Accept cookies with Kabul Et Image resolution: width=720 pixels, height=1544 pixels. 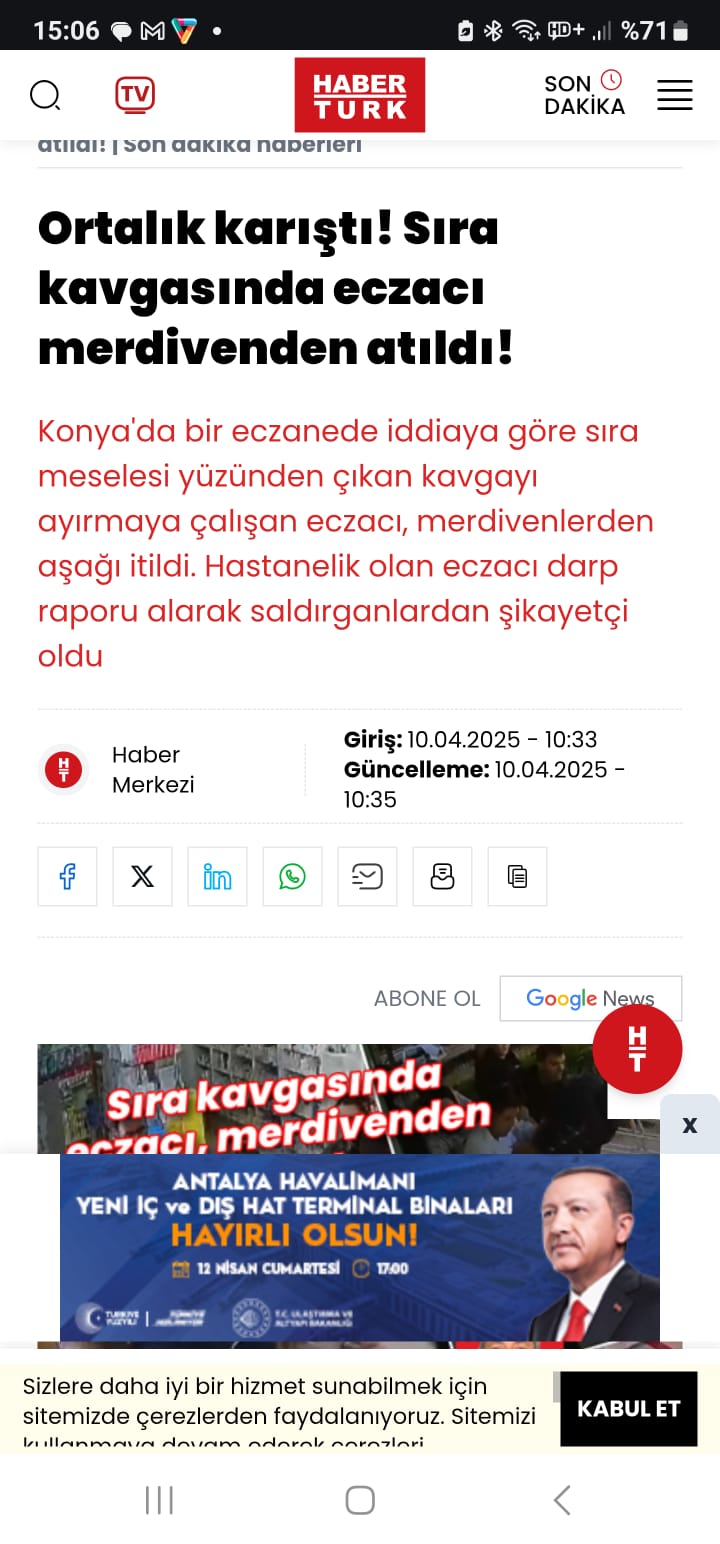628,1409
